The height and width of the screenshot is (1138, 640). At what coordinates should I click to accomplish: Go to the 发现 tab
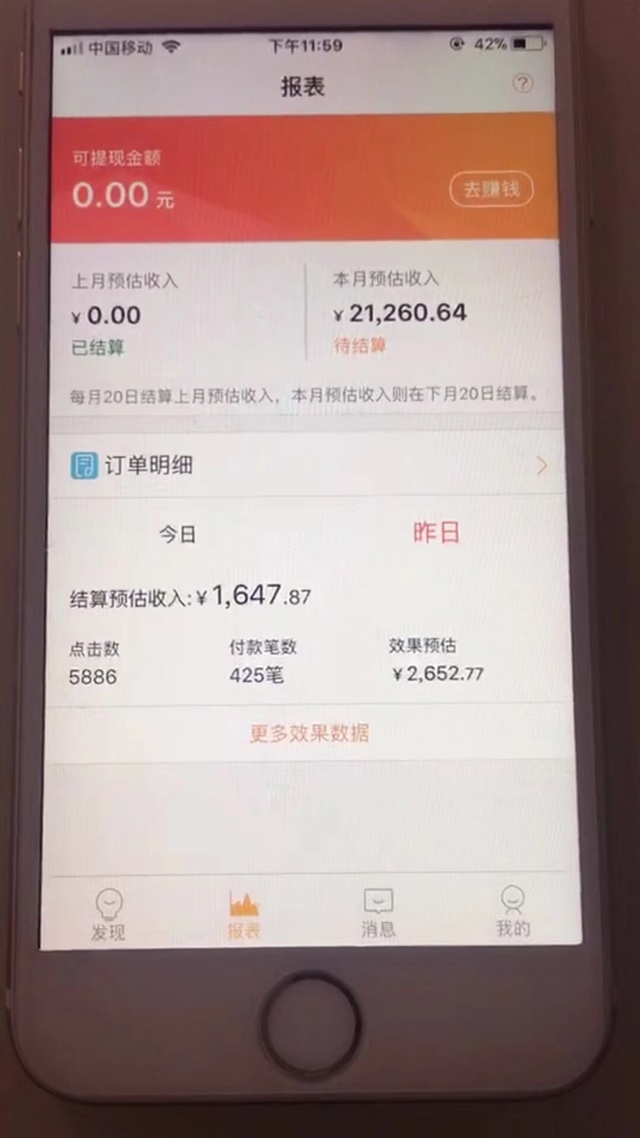109,914
